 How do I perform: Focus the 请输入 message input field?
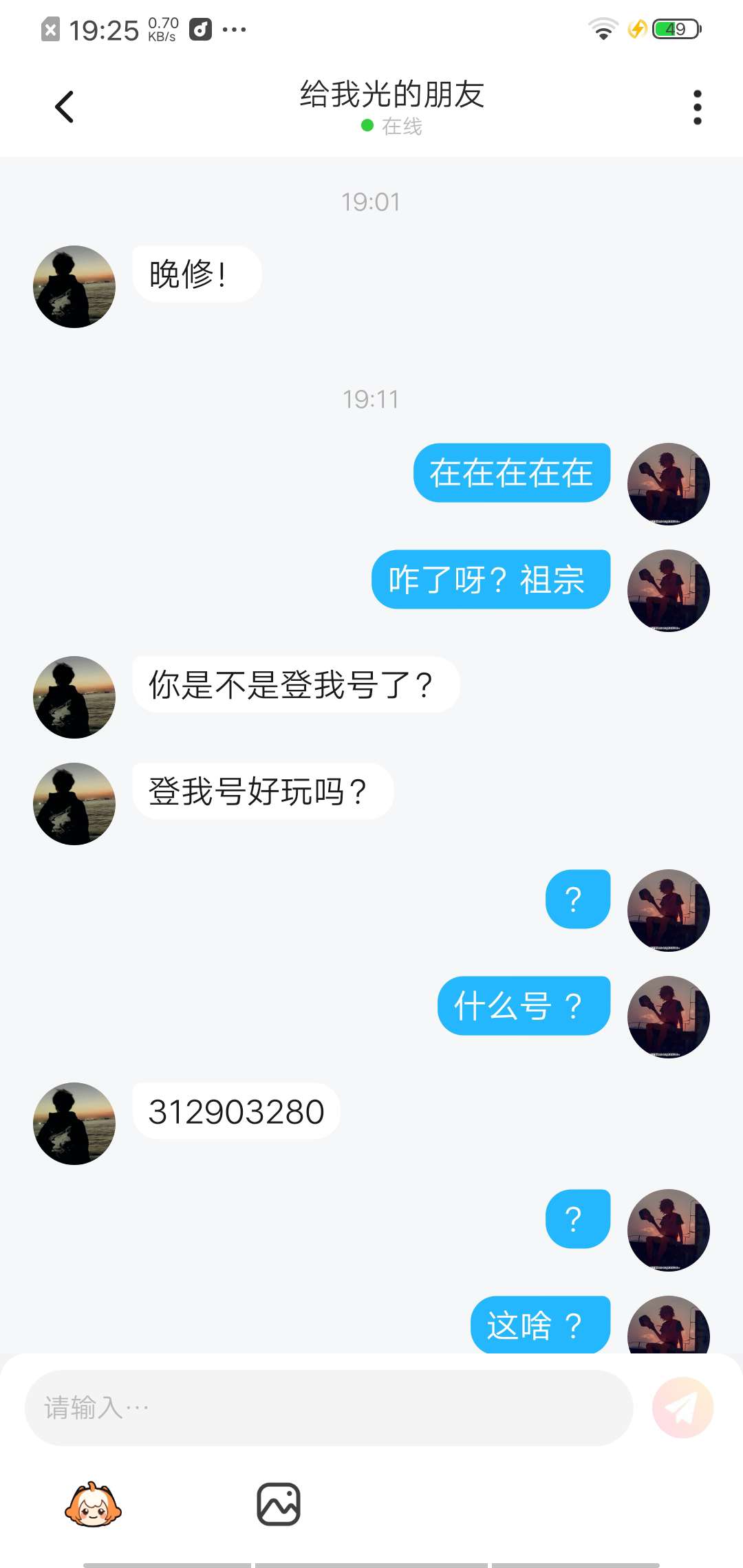coord(328,1408)
